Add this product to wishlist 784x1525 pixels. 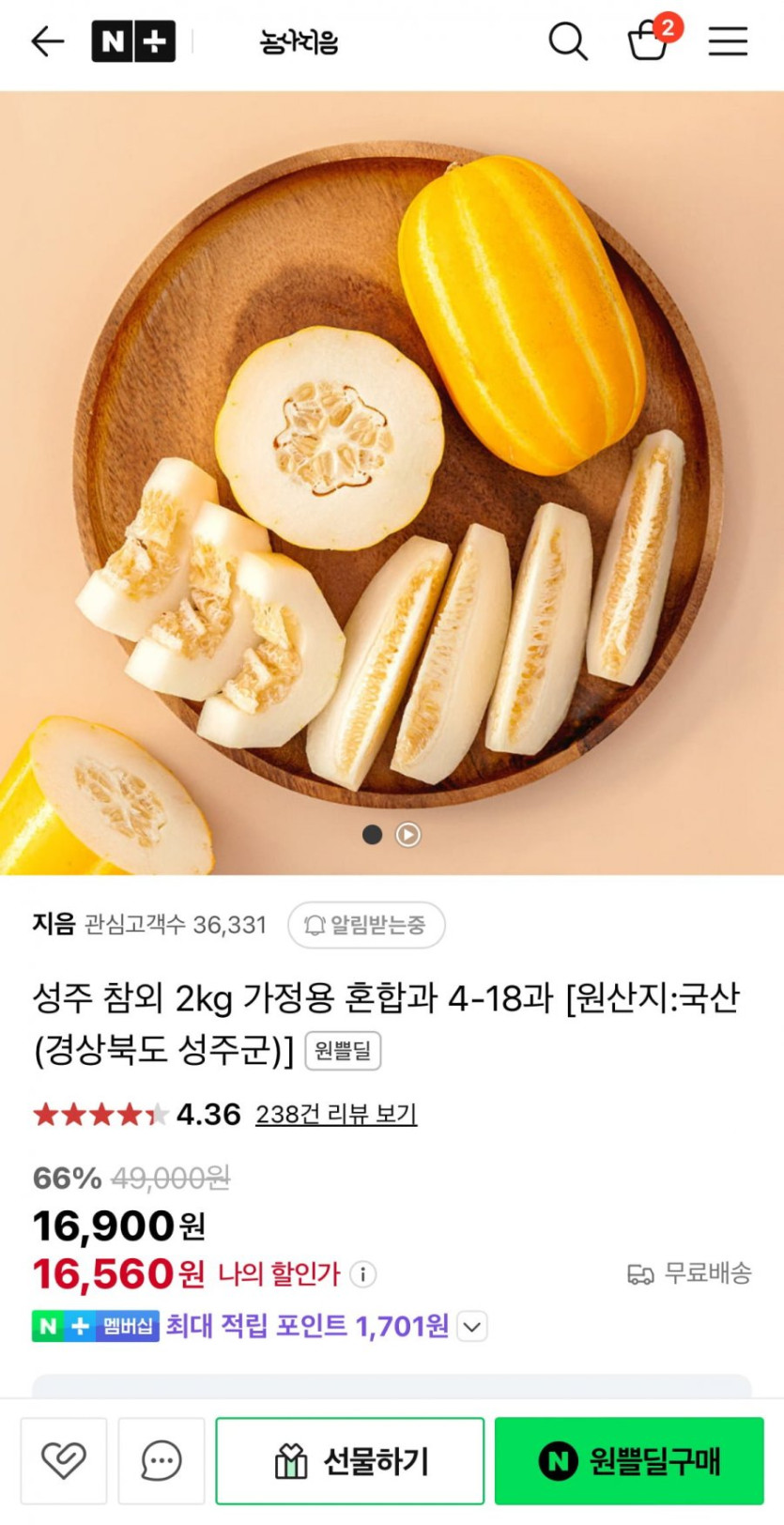click(x=64, y=1460)
